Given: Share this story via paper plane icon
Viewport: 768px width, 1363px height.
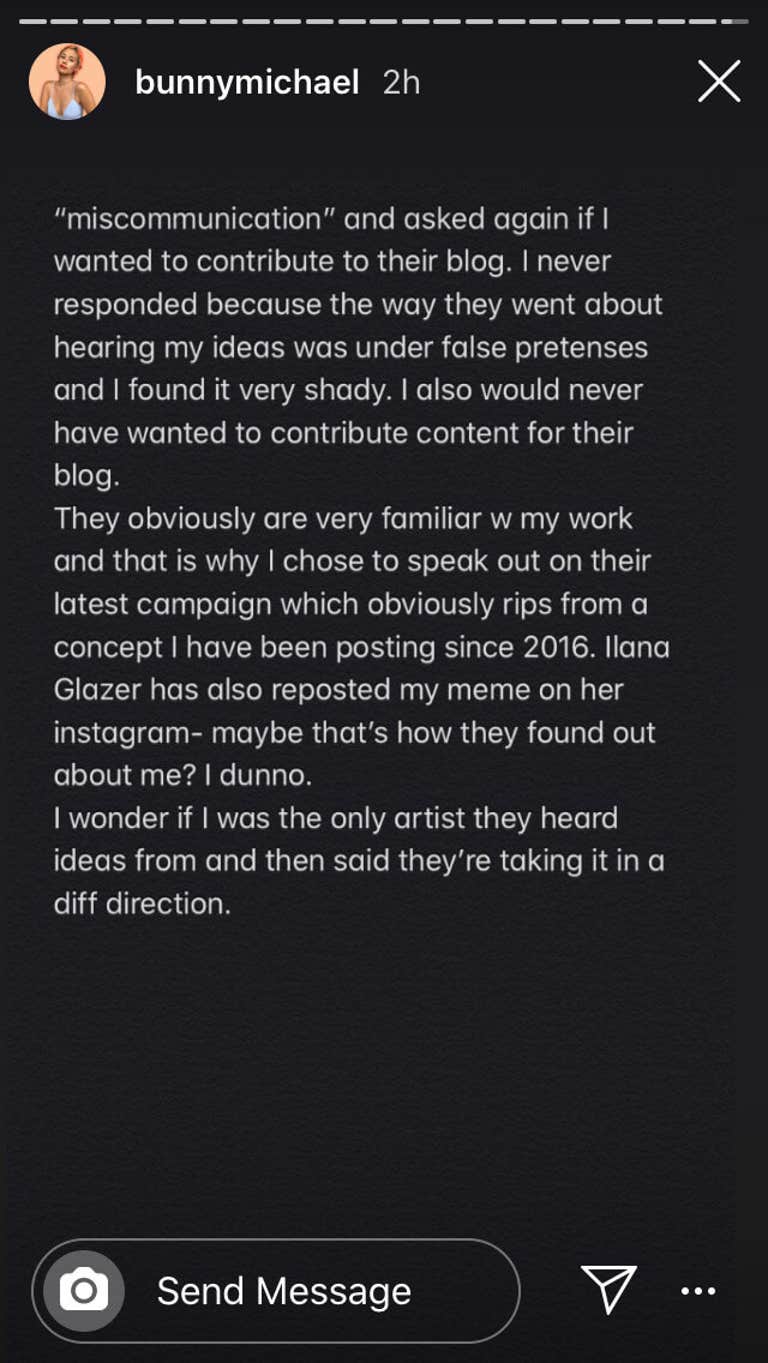Looking at the screenshot, I should [608, 1289].
